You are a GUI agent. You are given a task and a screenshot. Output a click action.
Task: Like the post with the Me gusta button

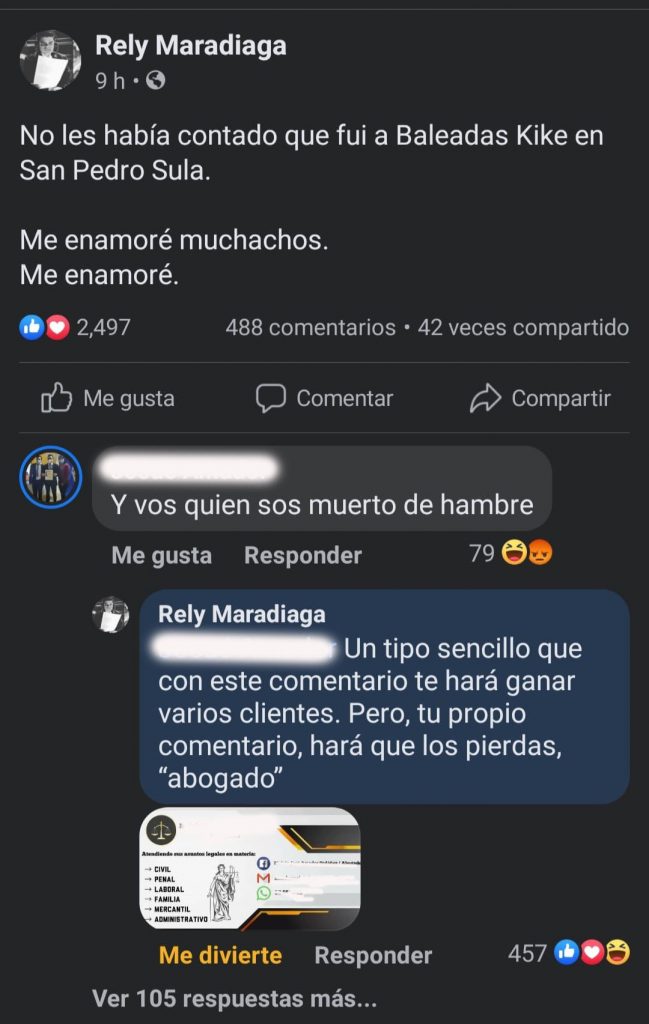[x=108, y=398]
